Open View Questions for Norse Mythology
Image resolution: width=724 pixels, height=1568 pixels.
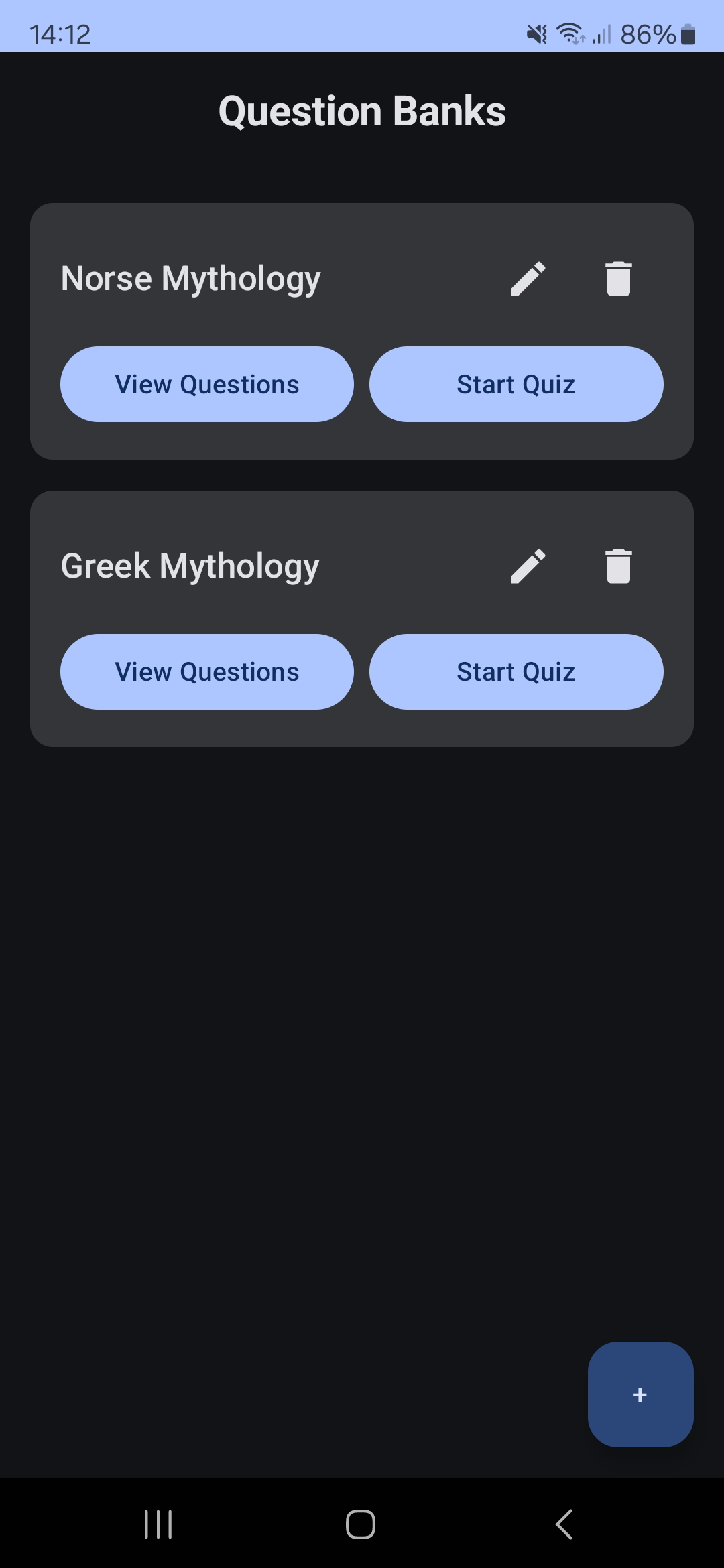pos(206,384)
